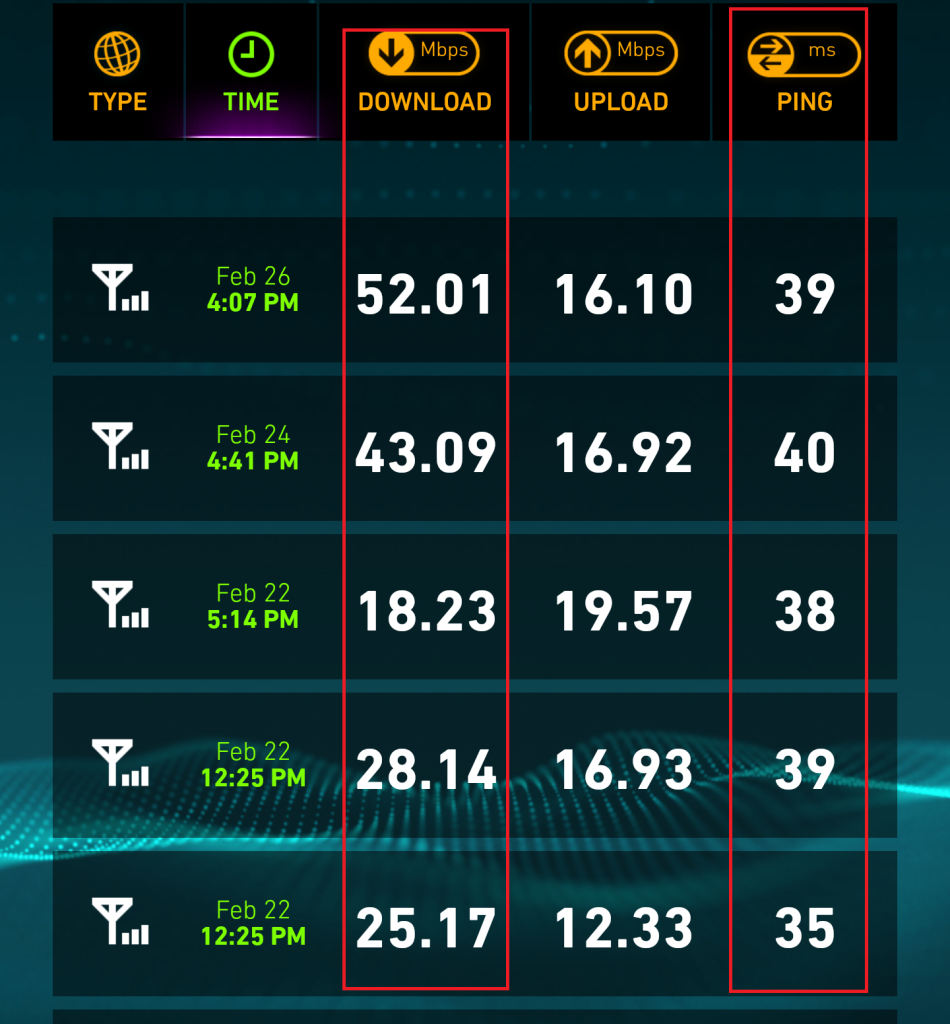Sort results by Type column
This screenshot has height=1024, width=950.
pyautogui.click(x=118, y=73)
